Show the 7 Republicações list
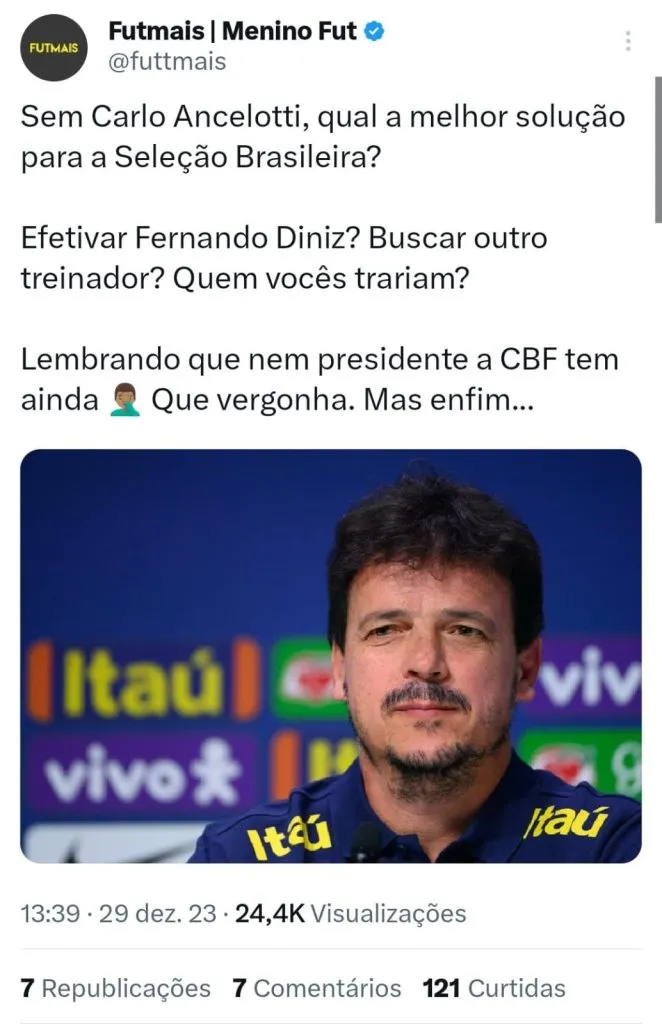Image resolution: width=662 pixels, height=1024 pixels. (116, 989)
